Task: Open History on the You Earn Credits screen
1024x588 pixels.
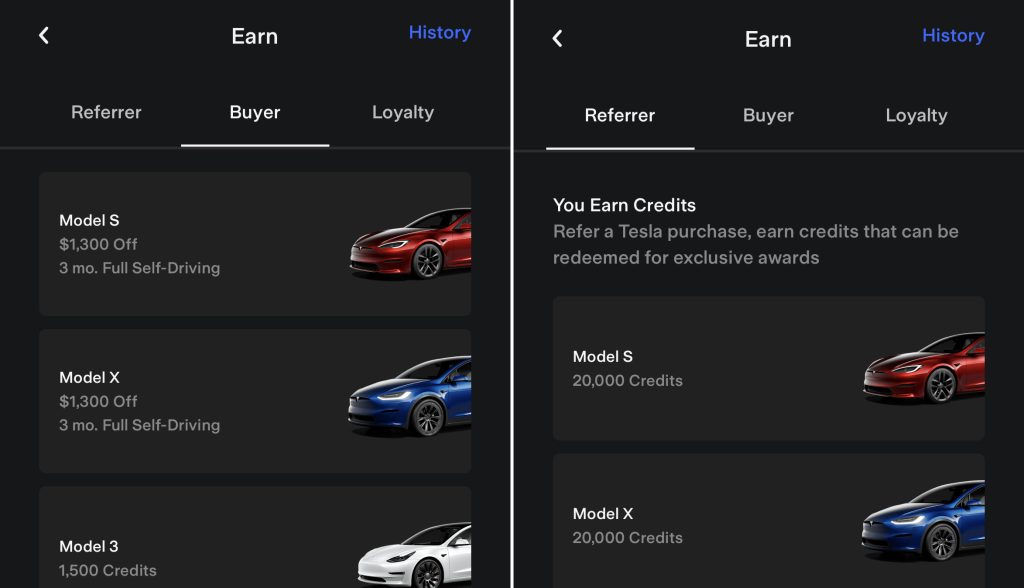Action: click(952, 36)
